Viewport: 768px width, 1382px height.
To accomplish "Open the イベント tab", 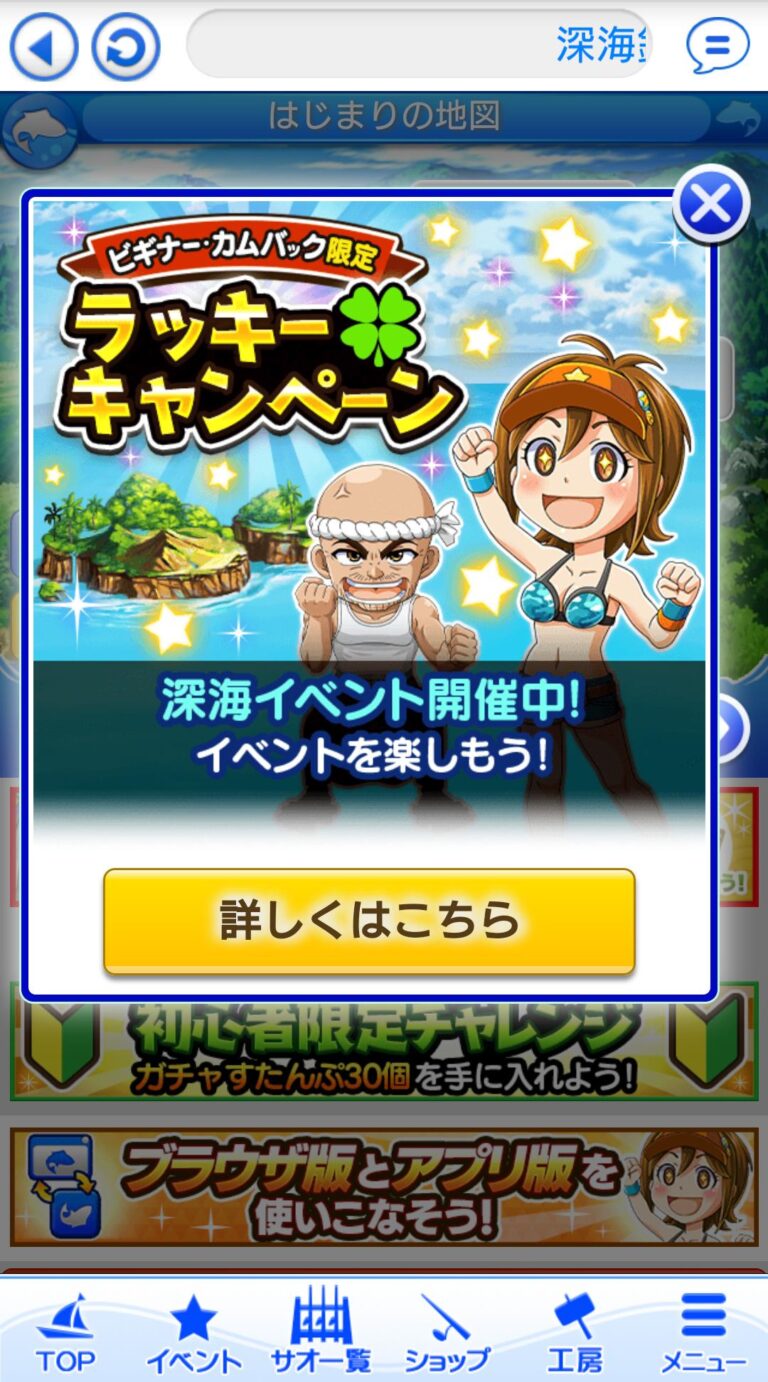I will [x=193, y=1332].
